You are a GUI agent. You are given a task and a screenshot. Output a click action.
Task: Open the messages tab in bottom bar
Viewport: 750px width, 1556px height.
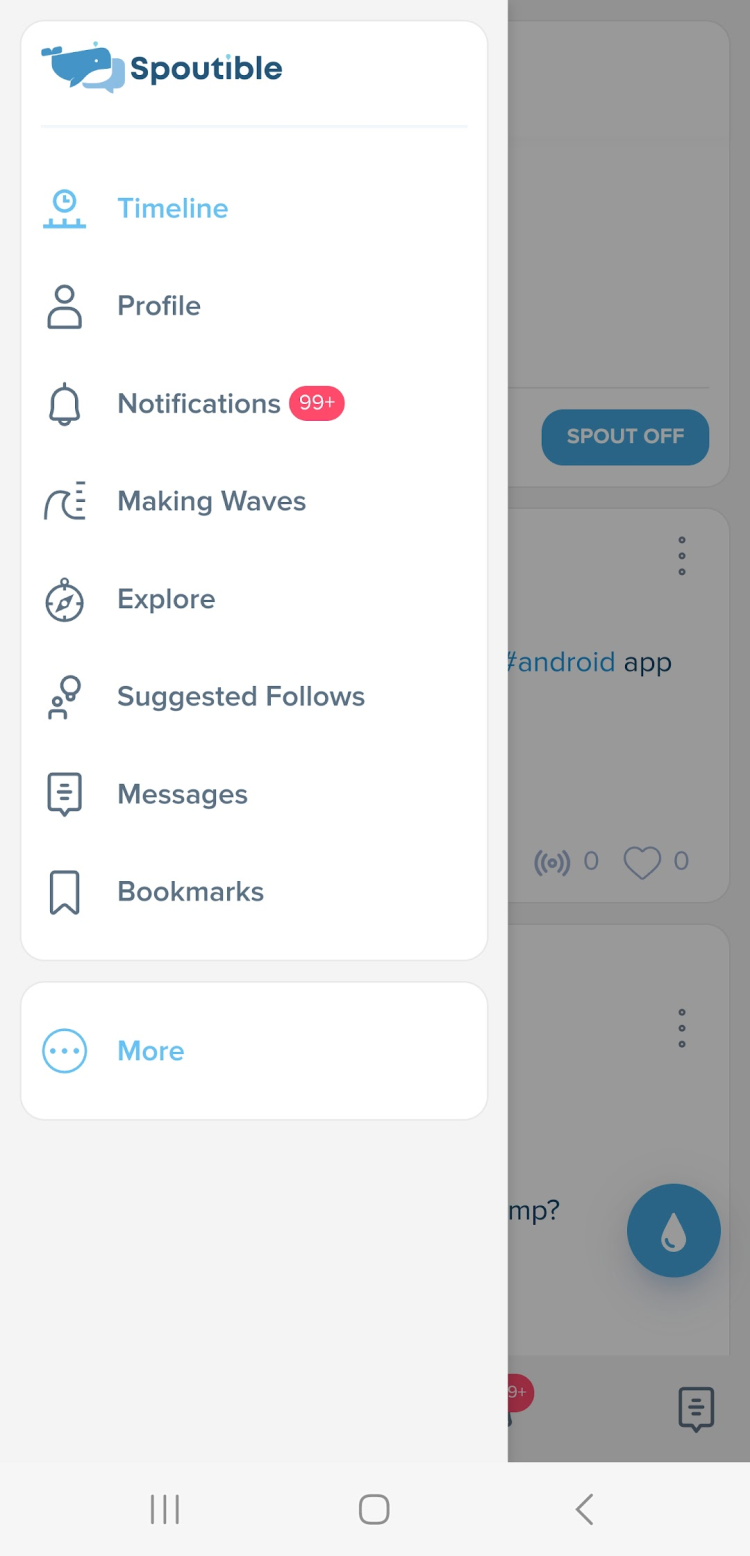coord(696,1409)
